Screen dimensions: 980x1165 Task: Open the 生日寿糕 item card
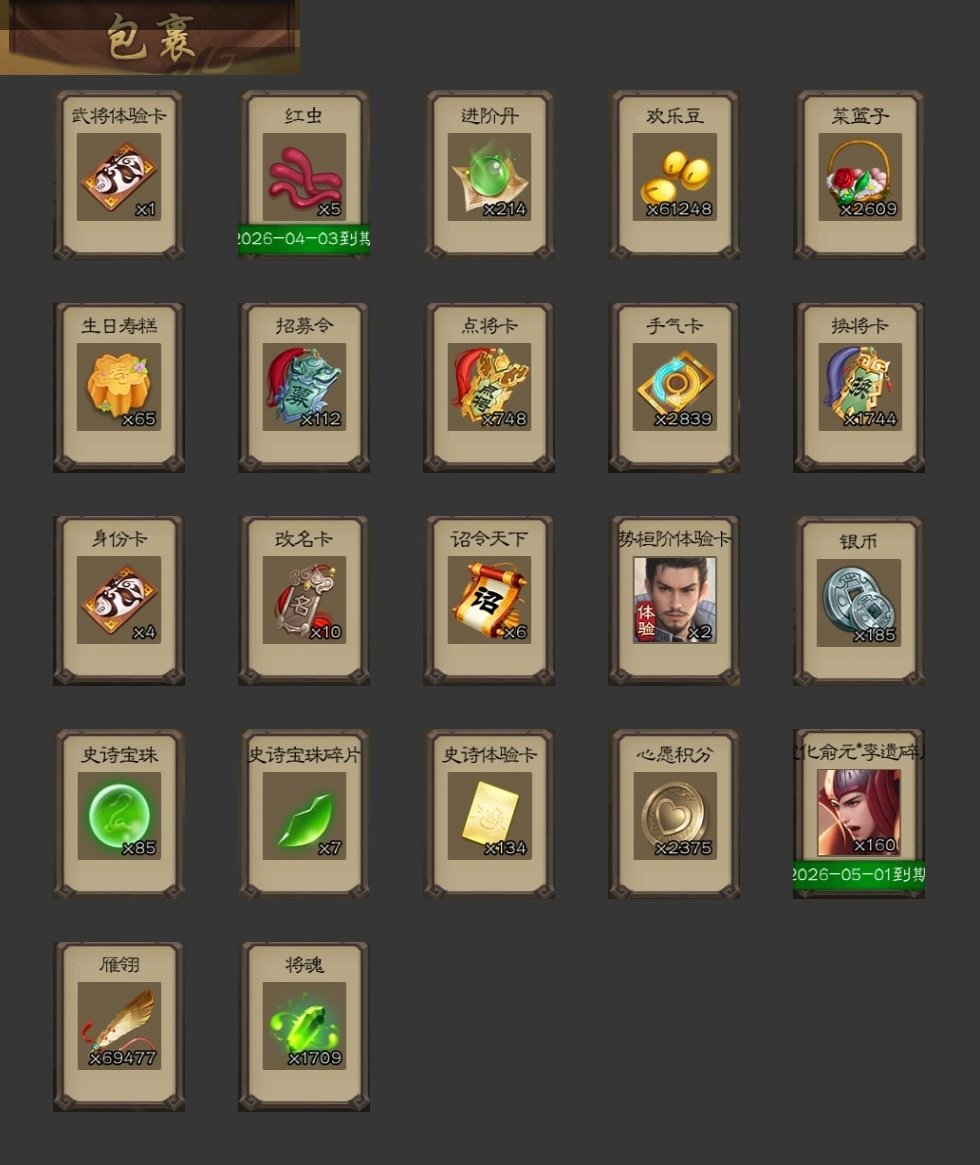[119, 388]
